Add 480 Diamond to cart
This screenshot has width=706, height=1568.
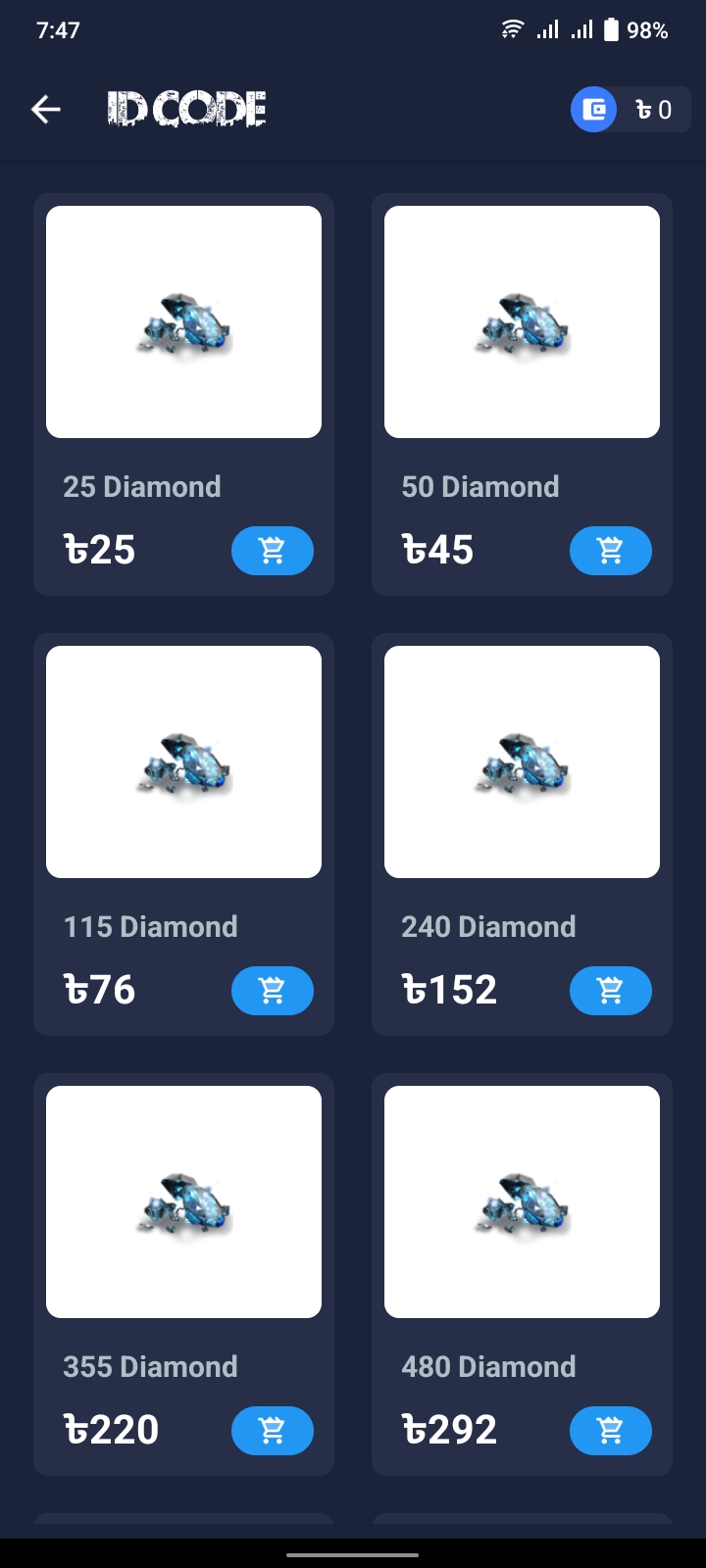point(611,1431)
